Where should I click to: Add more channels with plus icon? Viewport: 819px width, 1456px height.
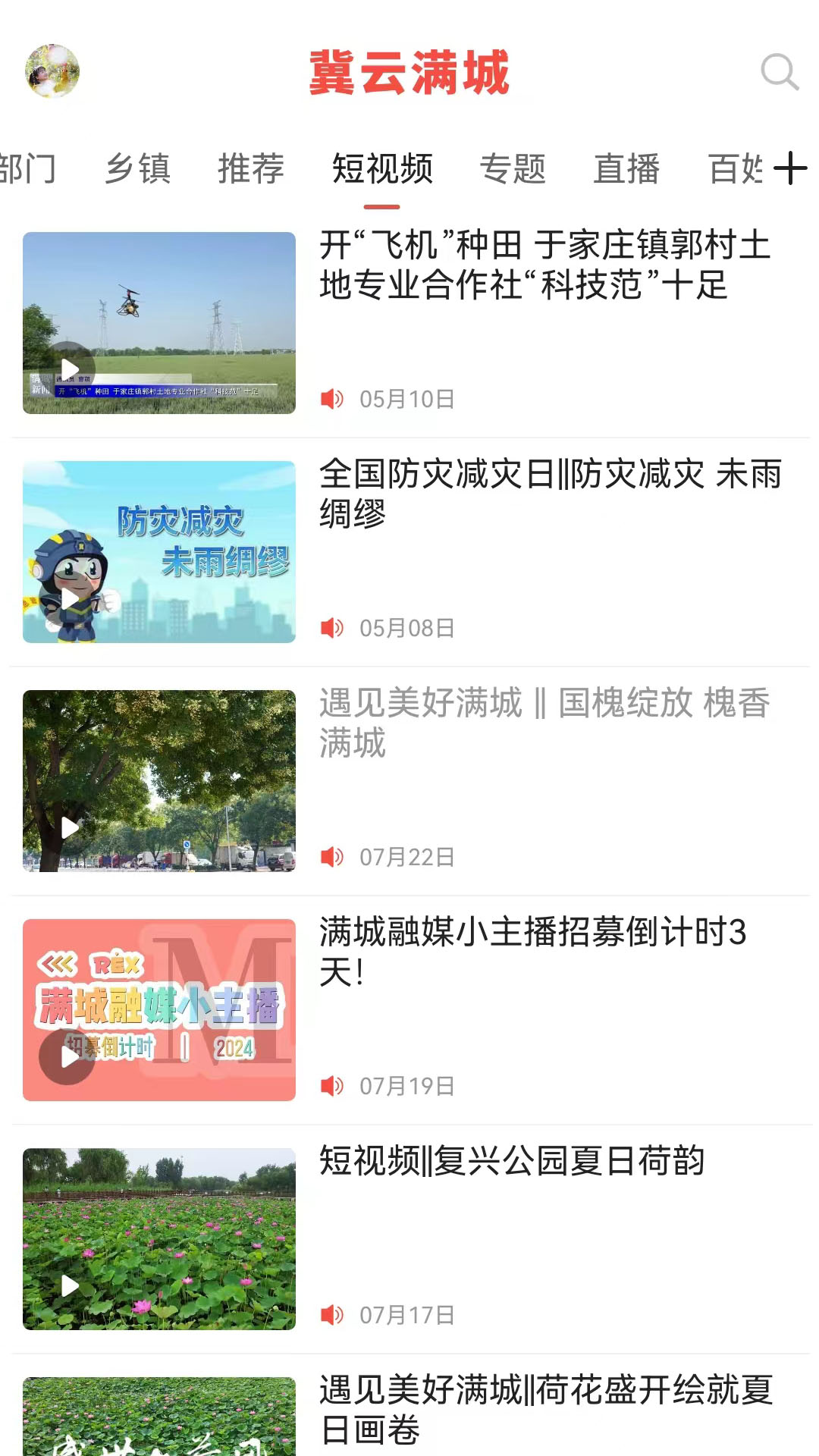pyautogui.click(x=790, y=168)
